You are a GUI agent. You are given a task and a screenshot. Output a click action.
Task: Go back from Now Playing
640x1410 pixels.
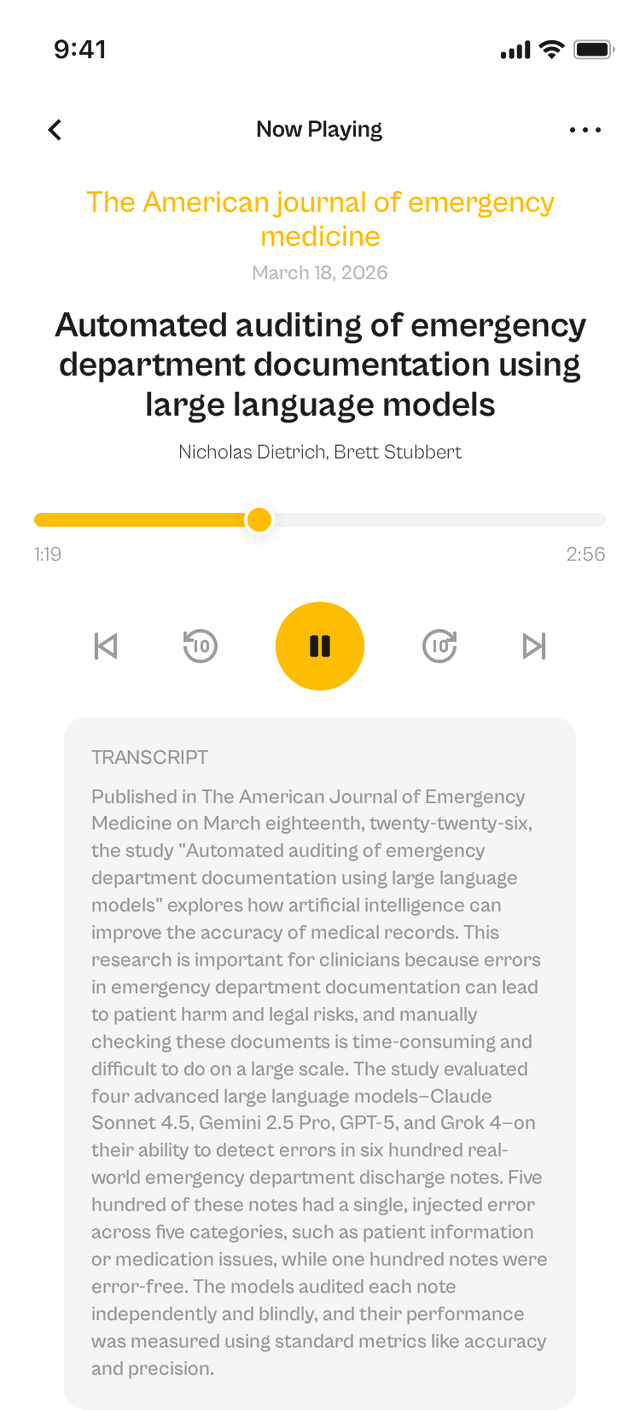[x=55, y=129]
